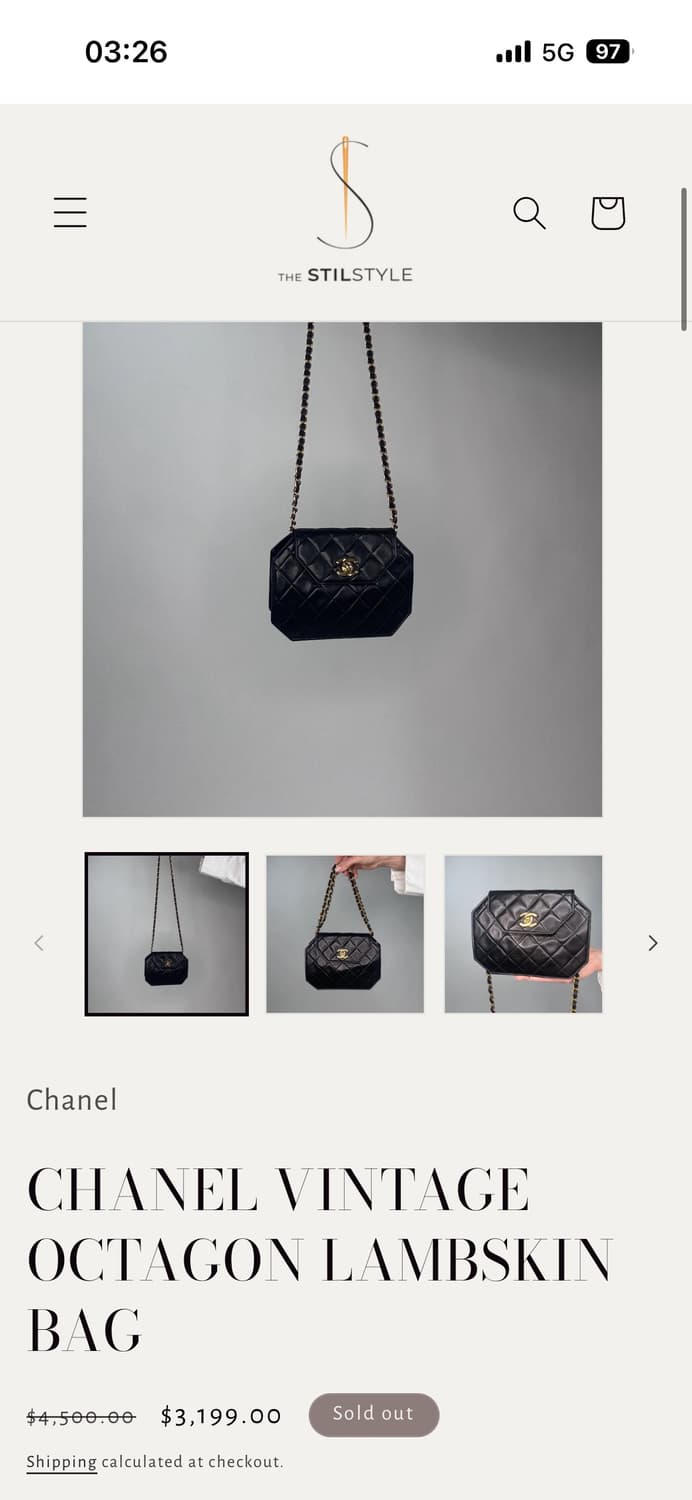Open the site search
This screenshot has height=1500, width=692.
tap(529, 212)
